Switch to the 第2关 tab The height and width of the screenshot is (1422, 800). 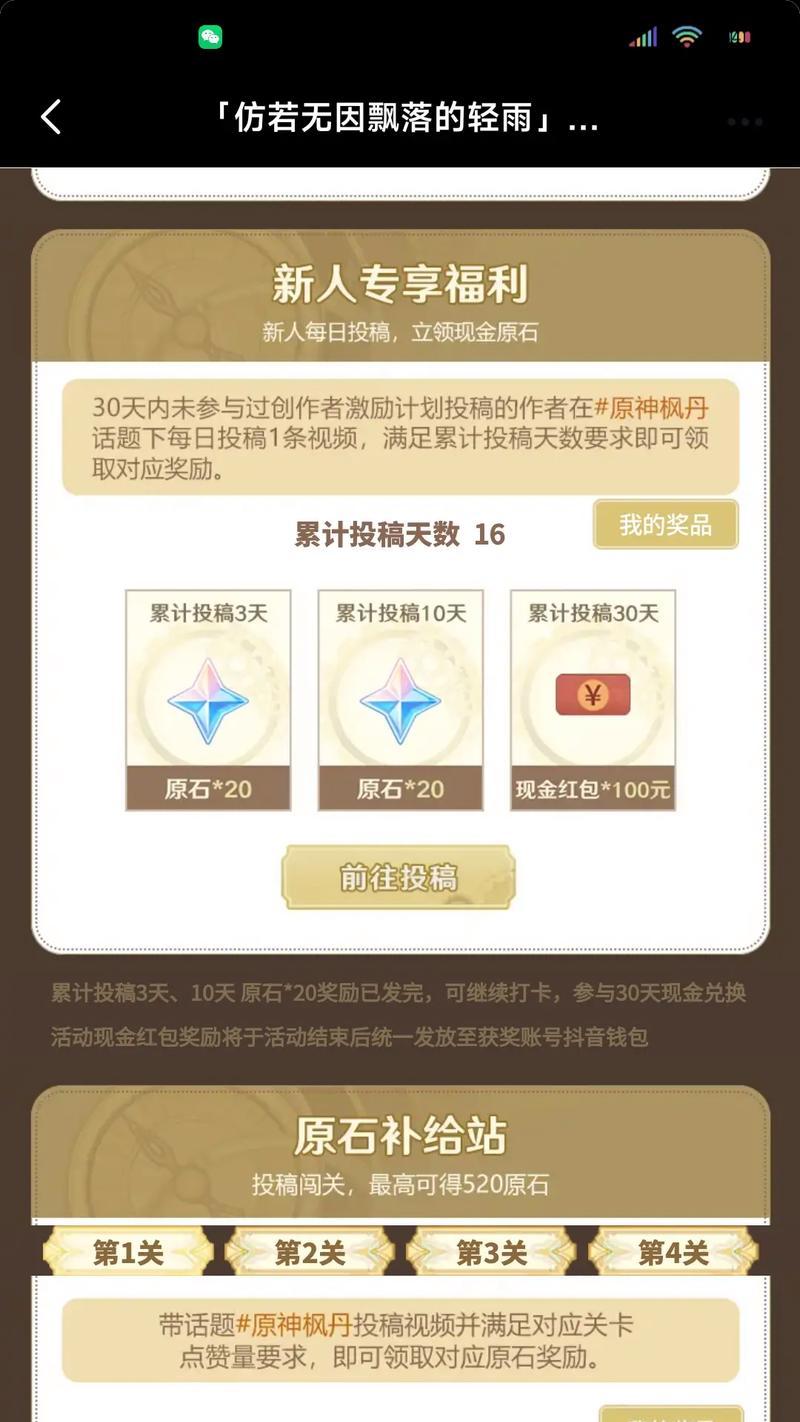310,1252
